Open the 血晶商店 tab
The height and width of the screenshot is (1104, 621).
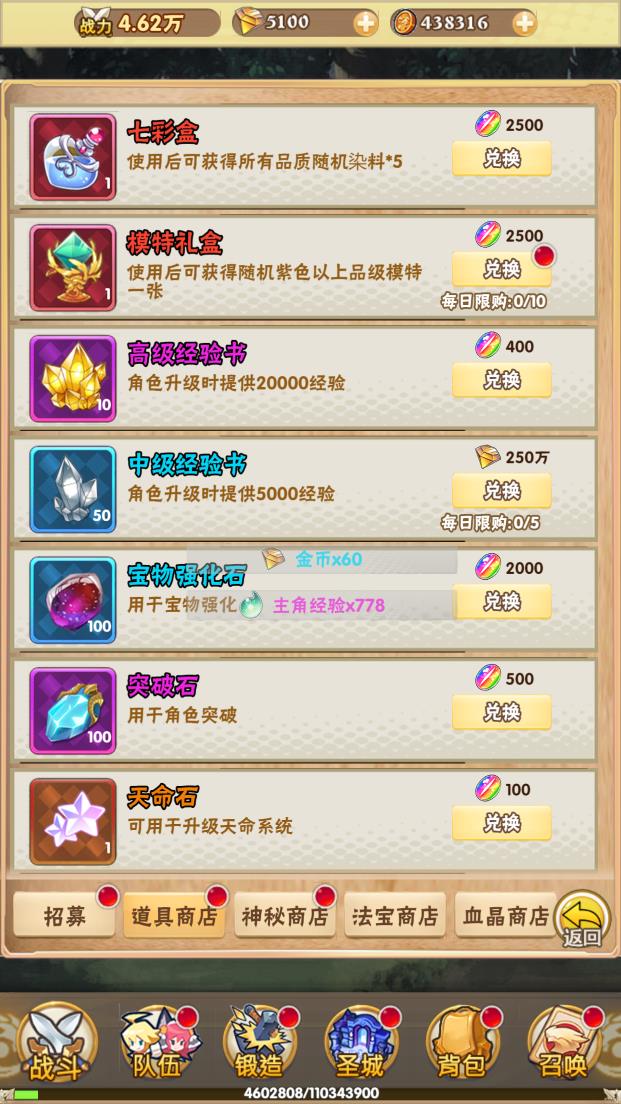[505, 916]
